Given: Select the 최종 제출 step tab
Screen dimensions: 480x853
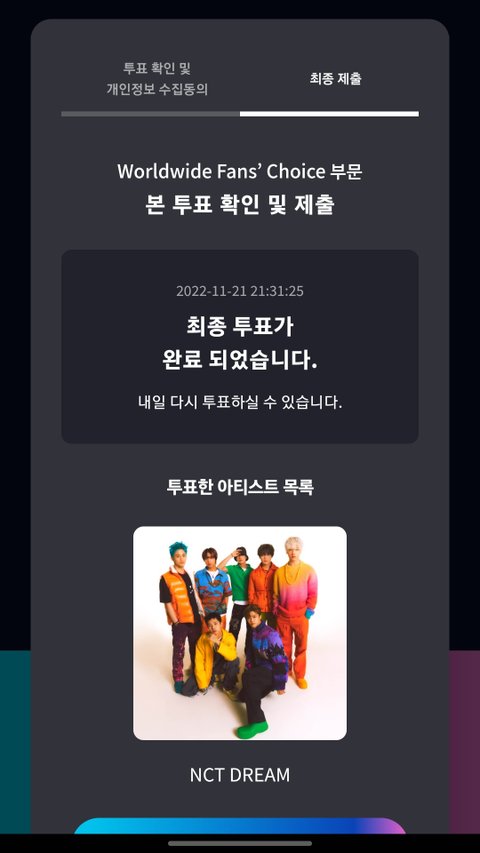Looking at the screenshot, I should 335,79.
